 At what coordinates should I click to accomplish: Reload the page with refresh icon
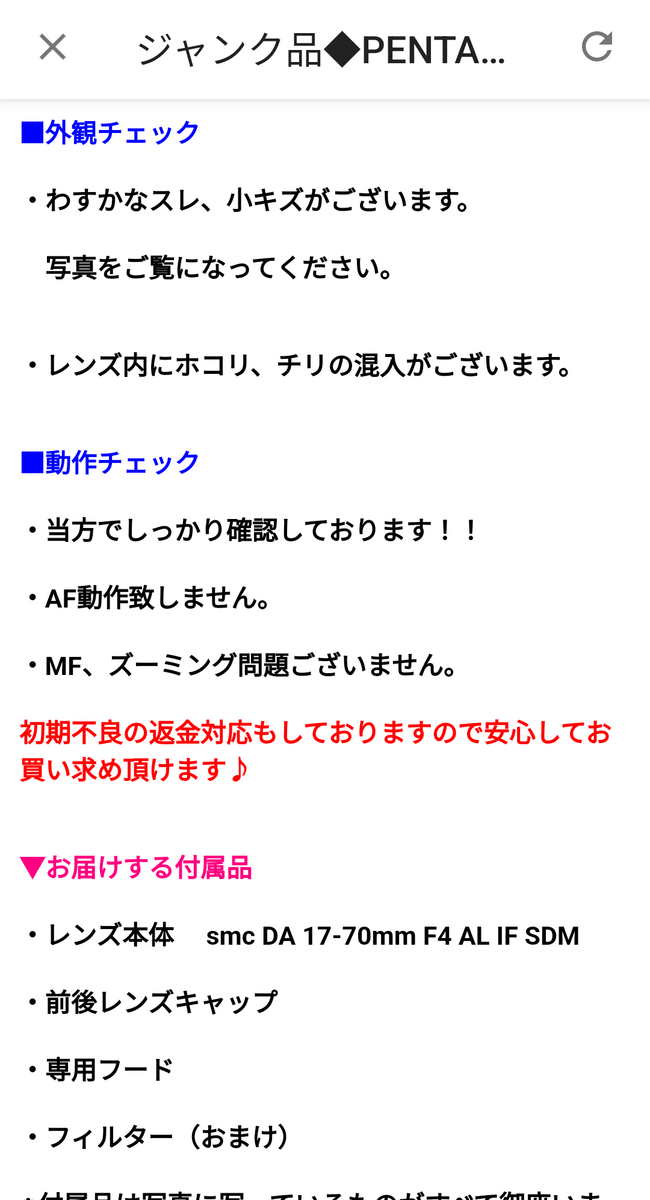click(597, 47)
